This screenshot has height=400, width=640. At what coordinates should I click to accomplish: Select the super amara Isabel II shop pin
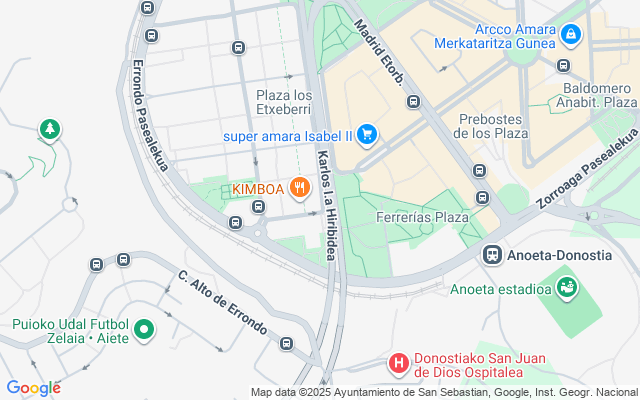(x=367, y=133)
